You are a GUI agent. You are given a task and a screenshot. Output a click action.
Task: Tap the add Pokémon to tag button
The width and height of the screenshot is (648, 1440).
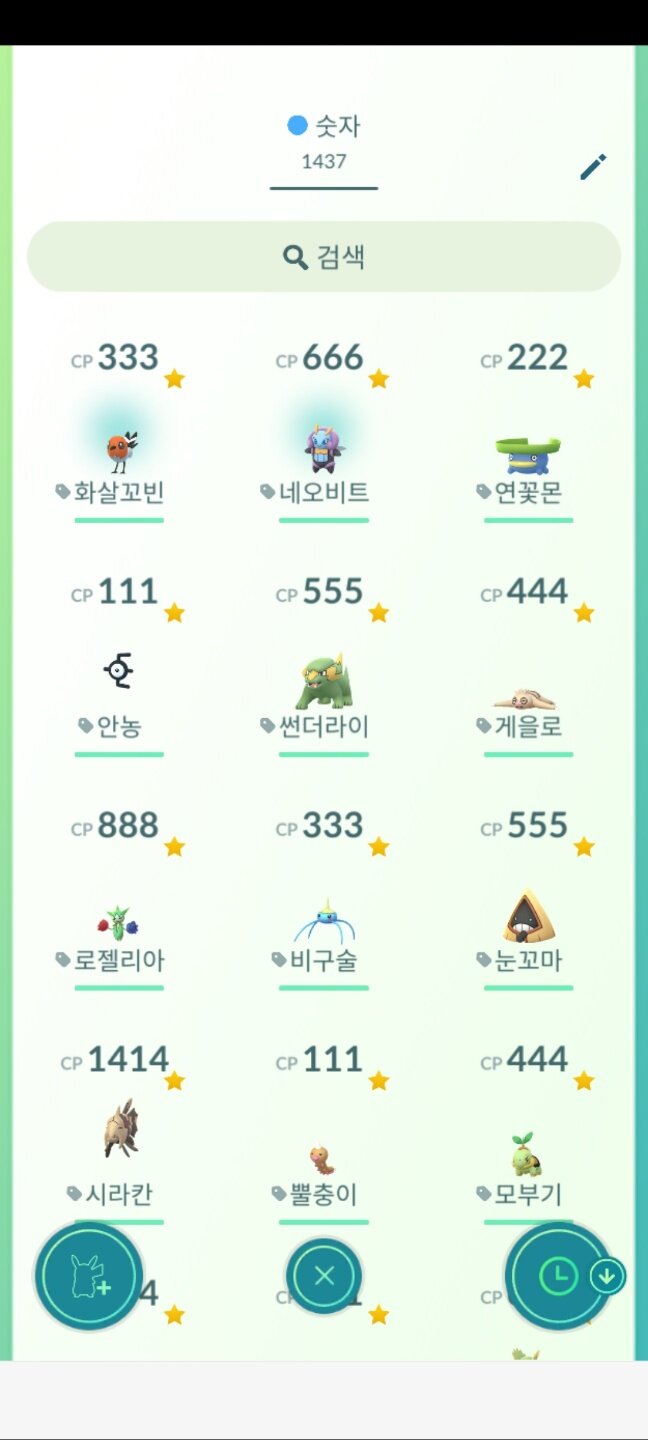click(x=89, y=1276)
